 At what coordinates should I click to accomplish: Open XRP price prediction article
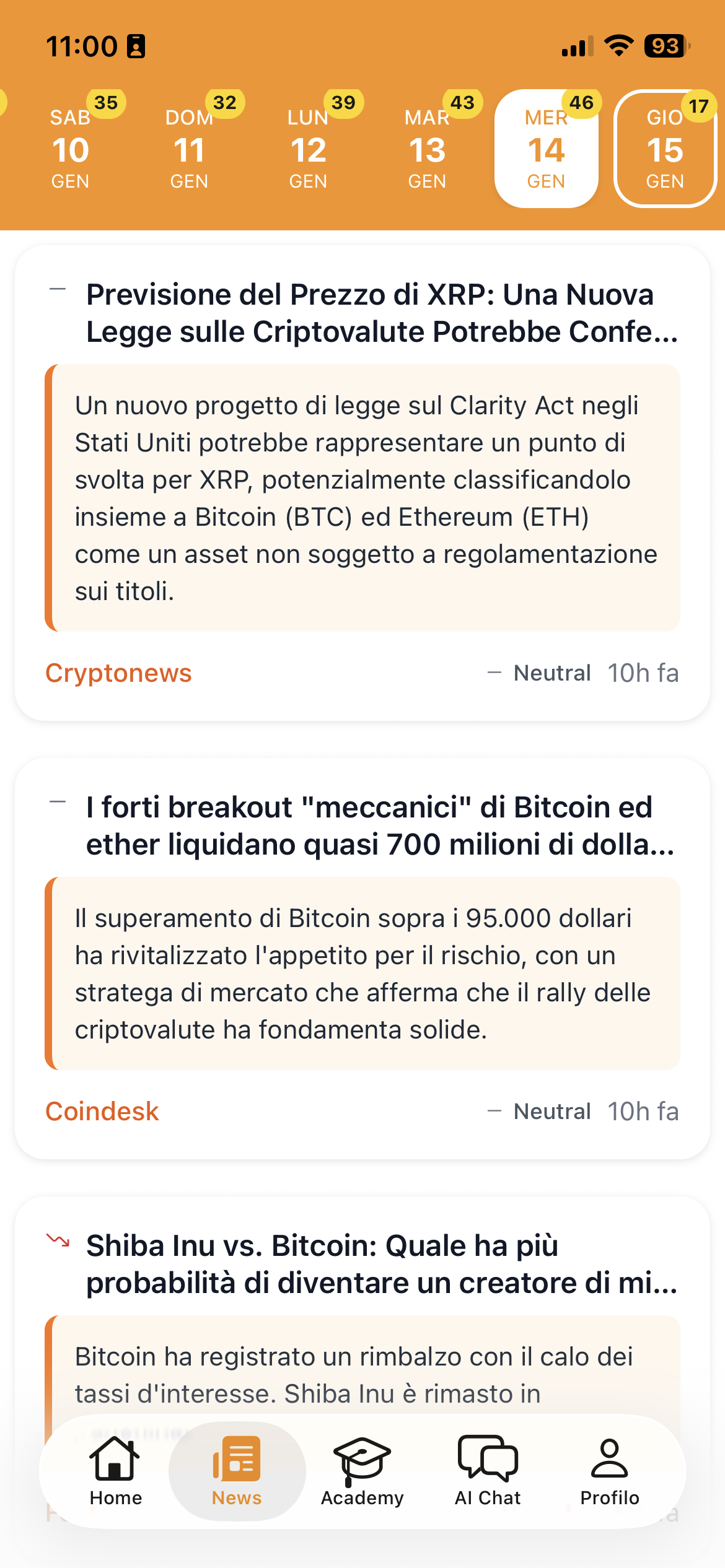click(381, 313)
